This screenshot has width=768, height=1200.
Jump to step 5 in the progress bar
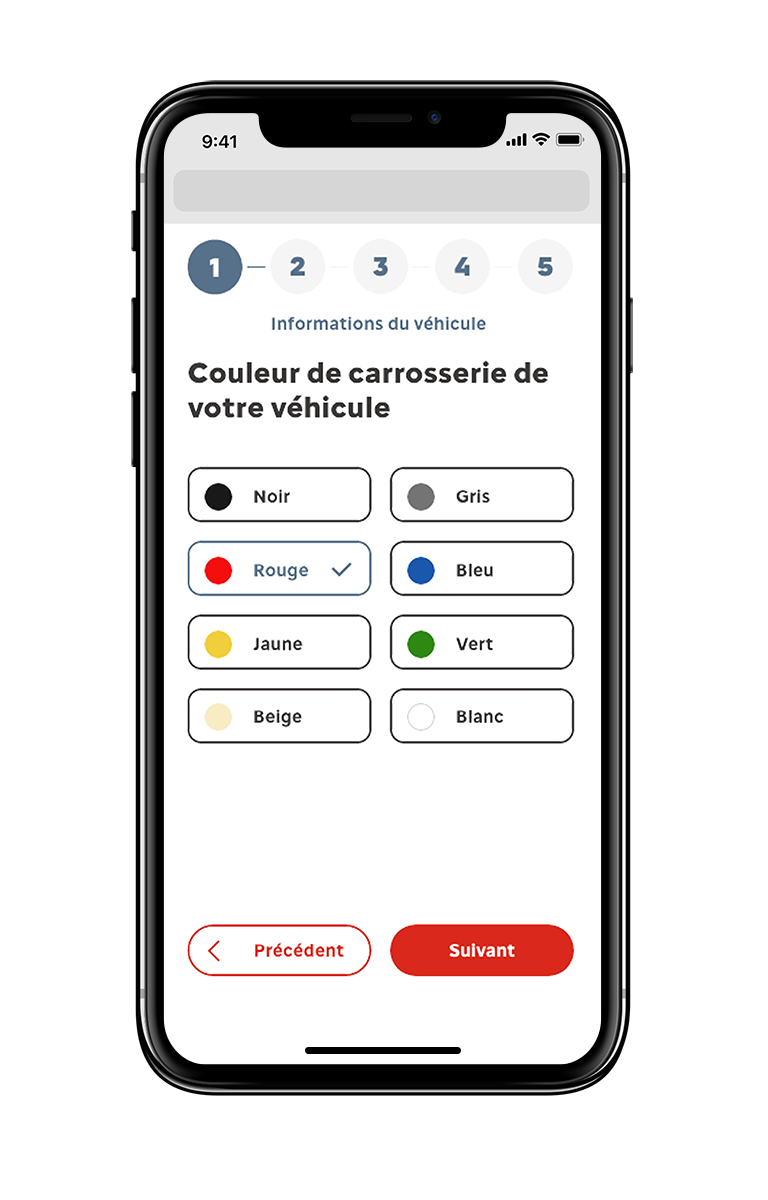point(545,267)
